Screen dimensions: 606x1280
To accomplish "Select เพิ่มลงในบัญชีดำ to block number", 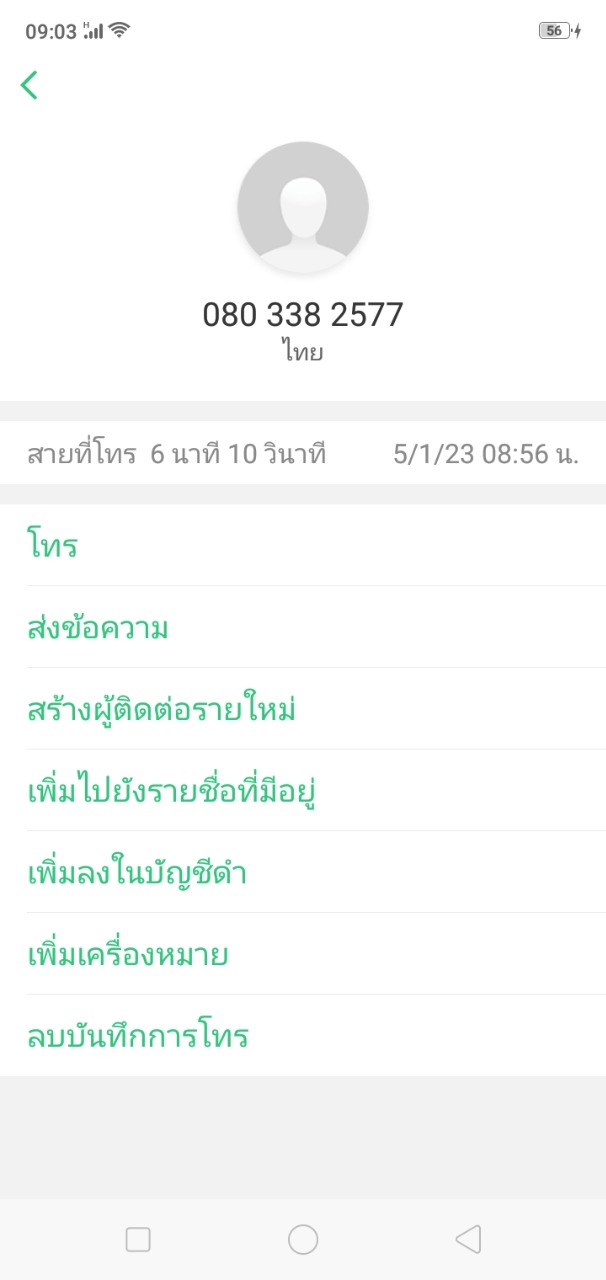I will (x=303, y=873).
